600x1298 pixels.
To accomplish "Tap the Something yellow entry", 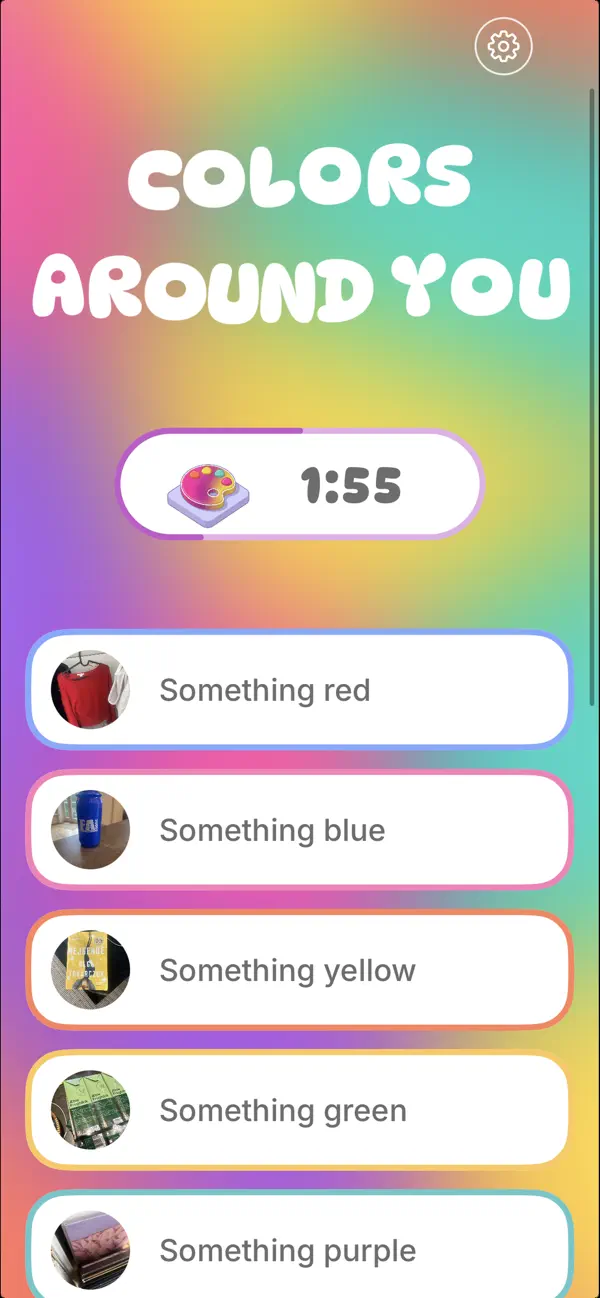I will (x=299, y=969).
